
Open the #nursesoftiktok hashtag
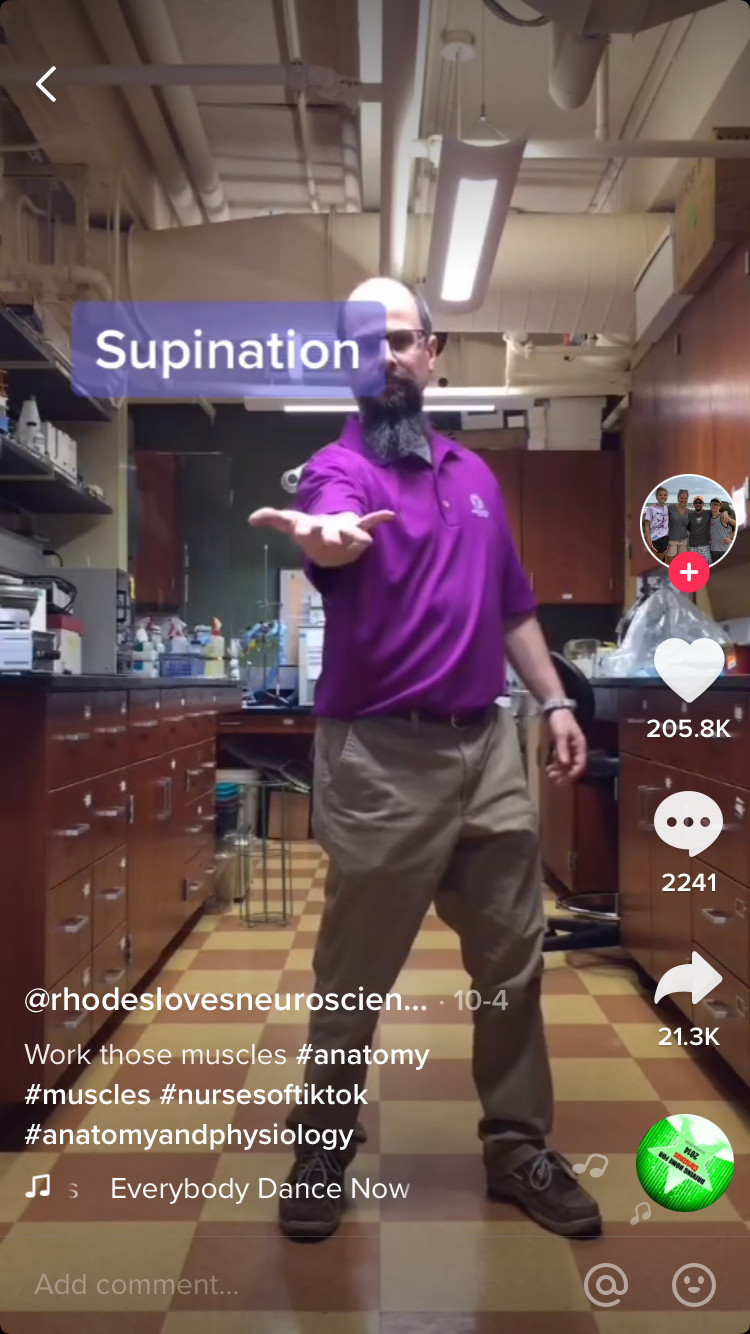264,1095
